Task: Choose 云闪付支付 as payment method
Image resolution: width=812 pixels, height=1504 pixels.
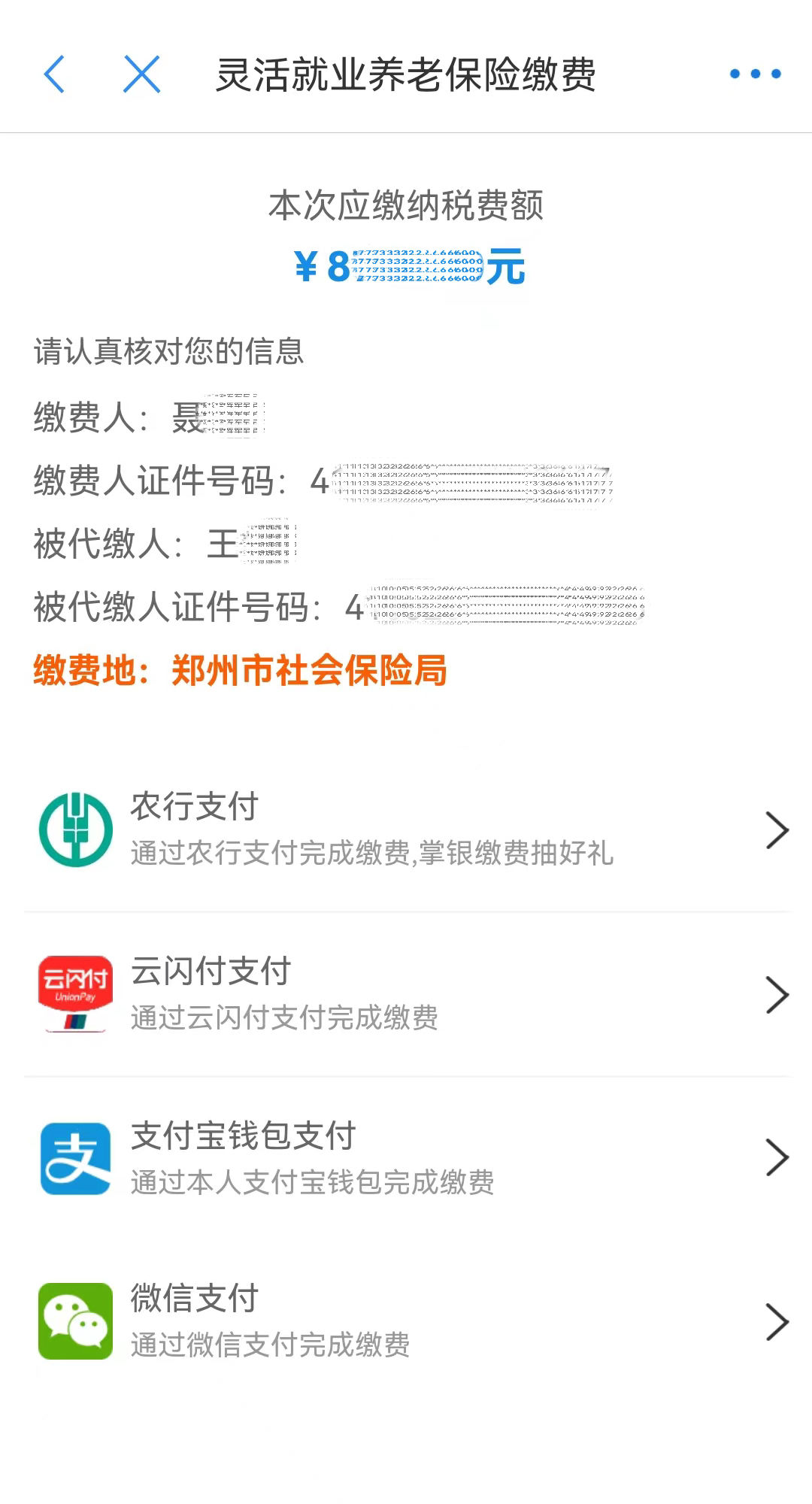Action: tap(406, 994)
